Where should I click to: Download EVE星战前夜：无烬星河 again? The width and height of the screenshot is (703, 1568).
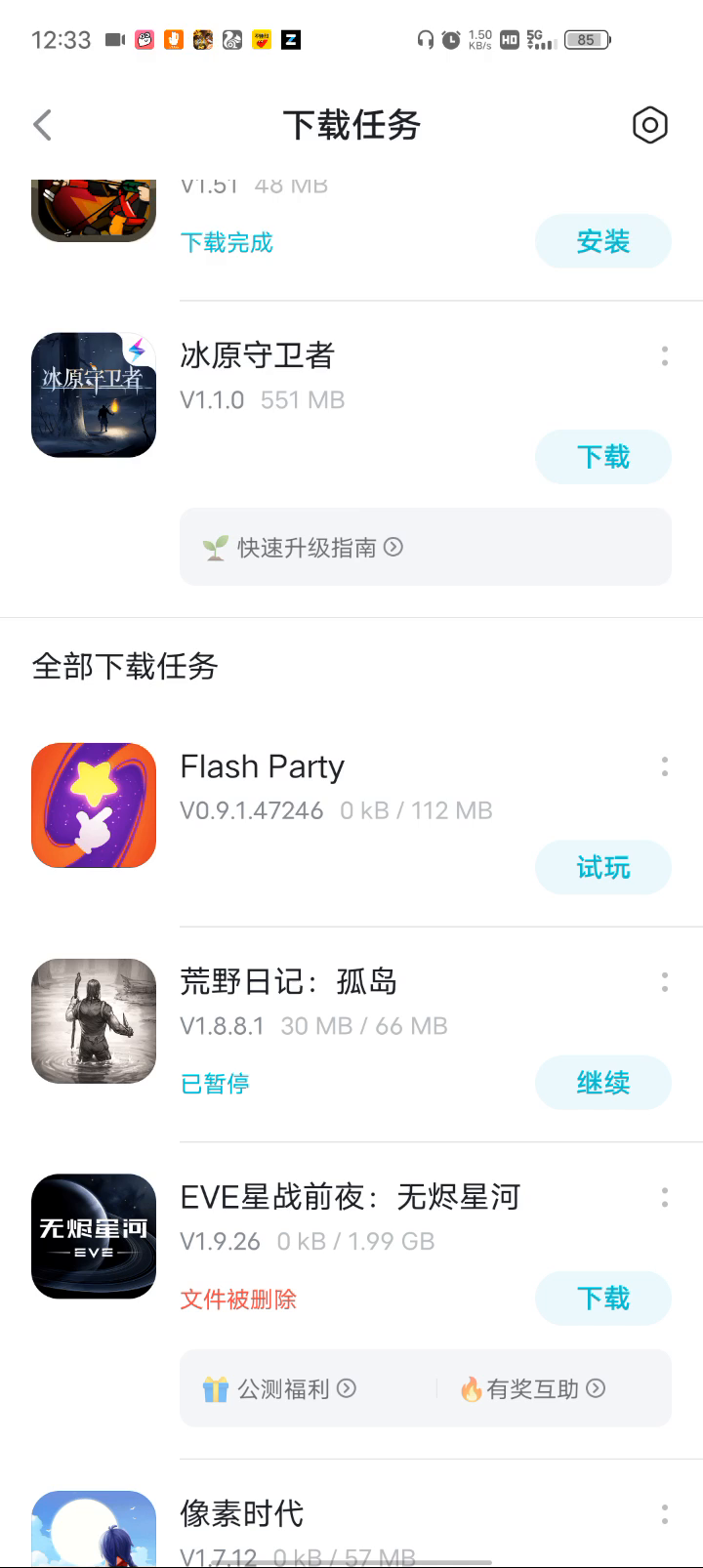coord(602,1299)
